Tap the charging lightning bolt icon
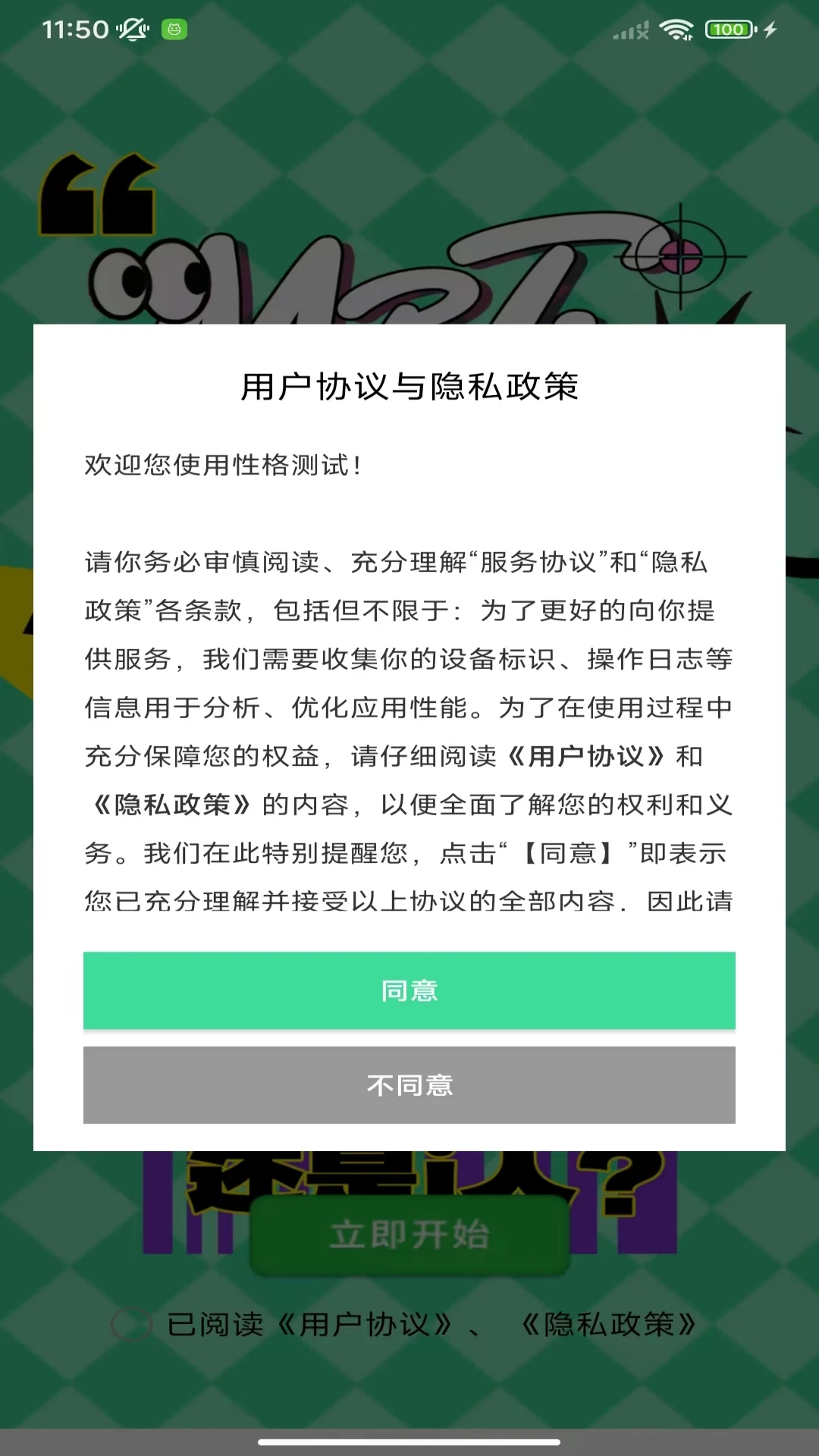The height and width of the screenshot is (1456, 819). 770,29
